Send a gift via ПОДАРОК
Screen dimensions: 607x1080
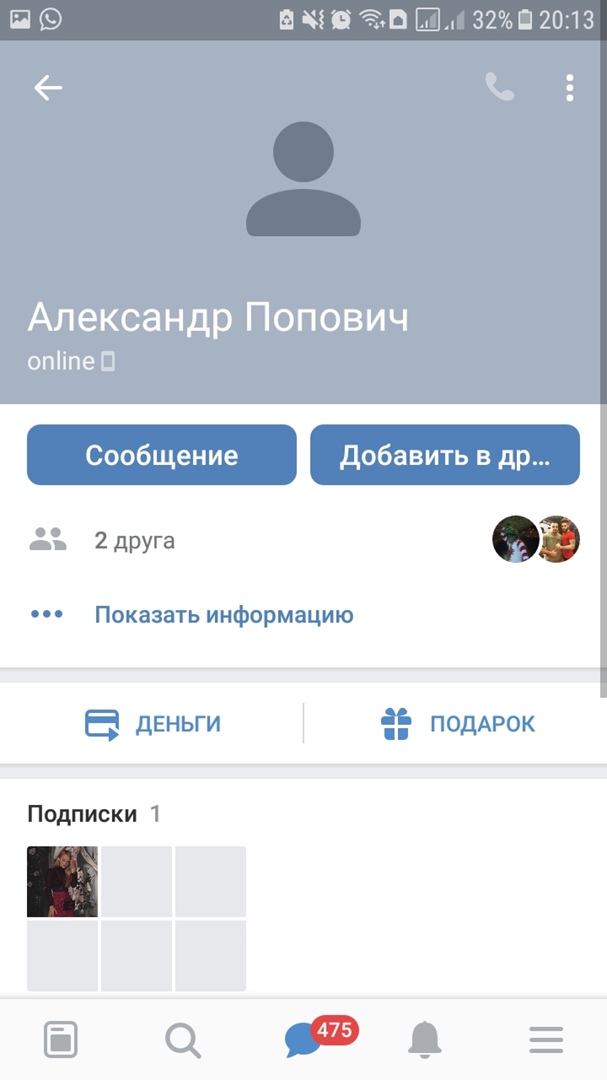pyautogui.click(x=457, y=723)
